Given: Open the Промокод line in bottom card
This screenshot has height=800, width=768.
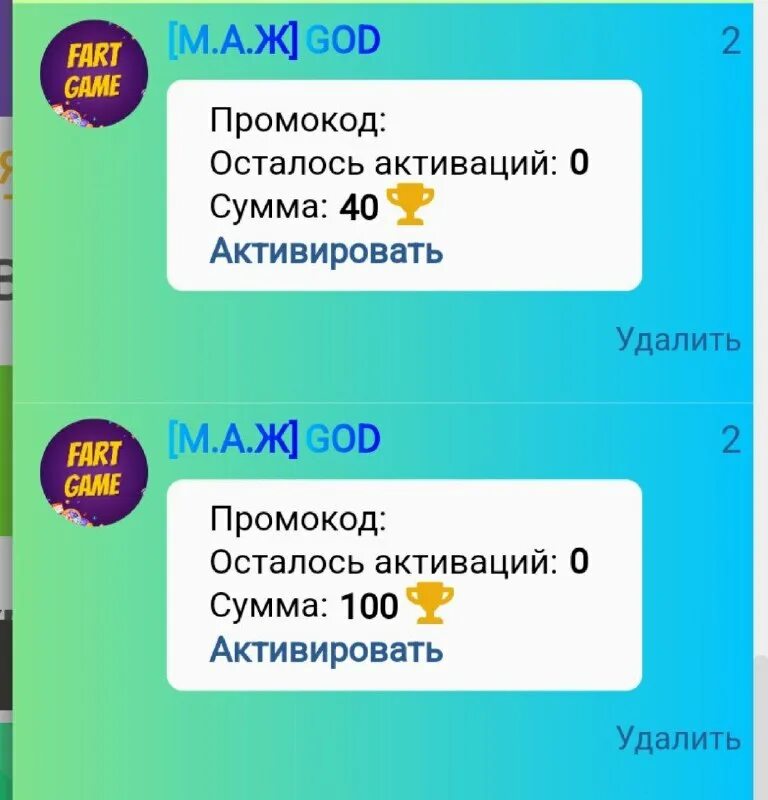Looking at the screenshot, I should [300, 516].
